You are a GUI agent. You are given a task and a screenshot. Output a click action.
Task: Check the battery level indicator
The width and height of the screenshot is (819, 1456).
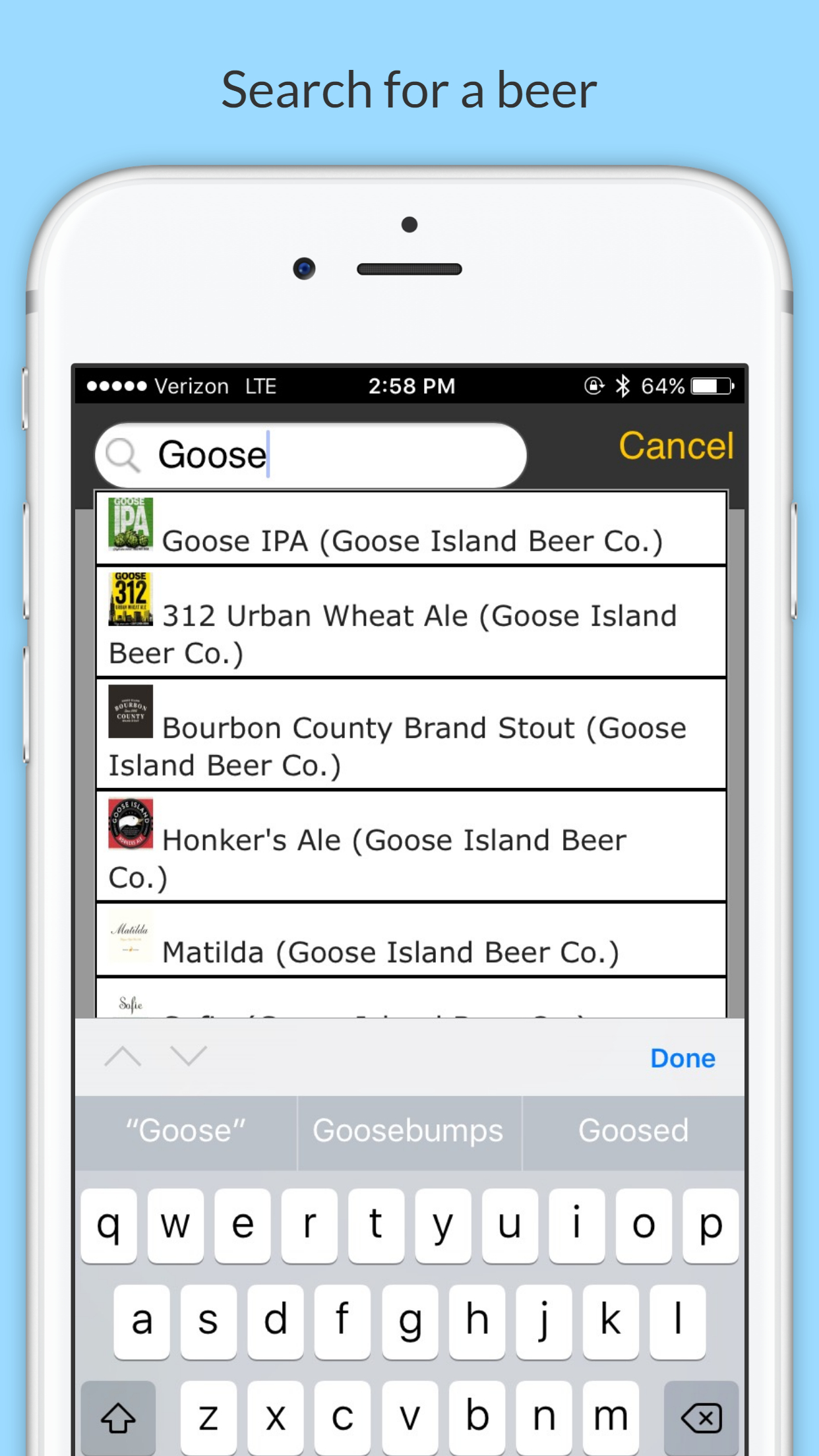pos(710,386)
